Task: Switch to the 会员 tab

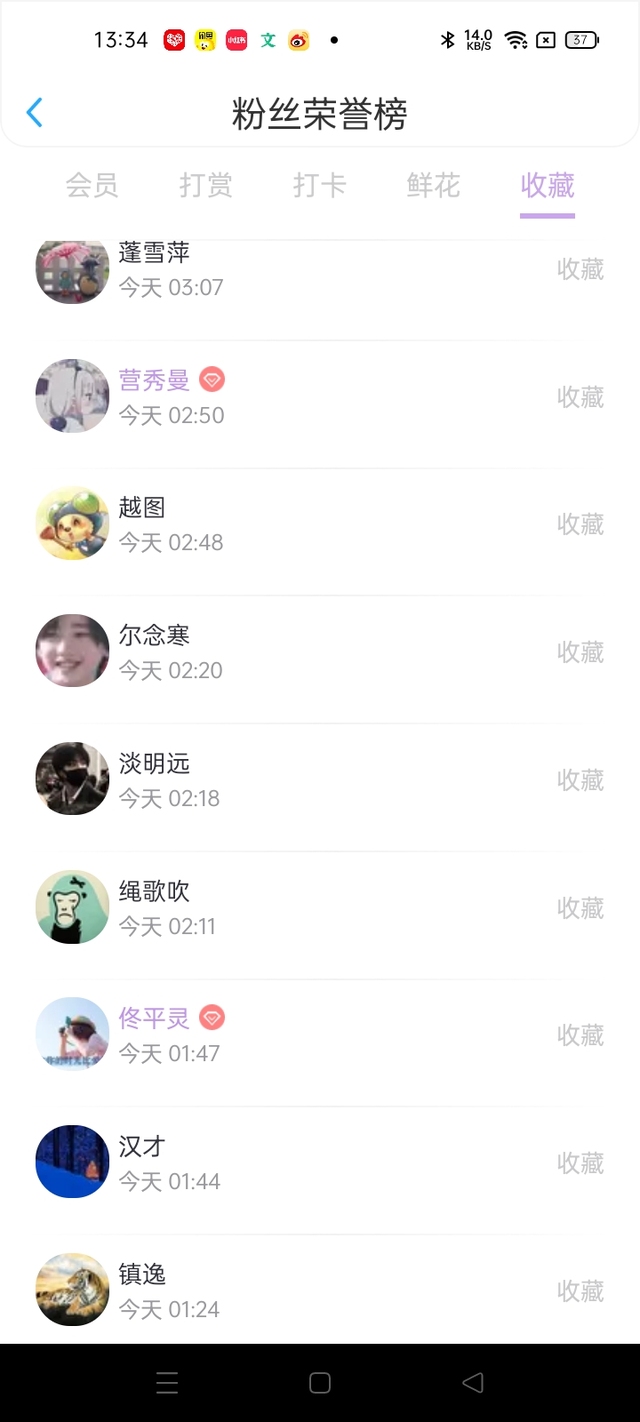Action: 92,185
